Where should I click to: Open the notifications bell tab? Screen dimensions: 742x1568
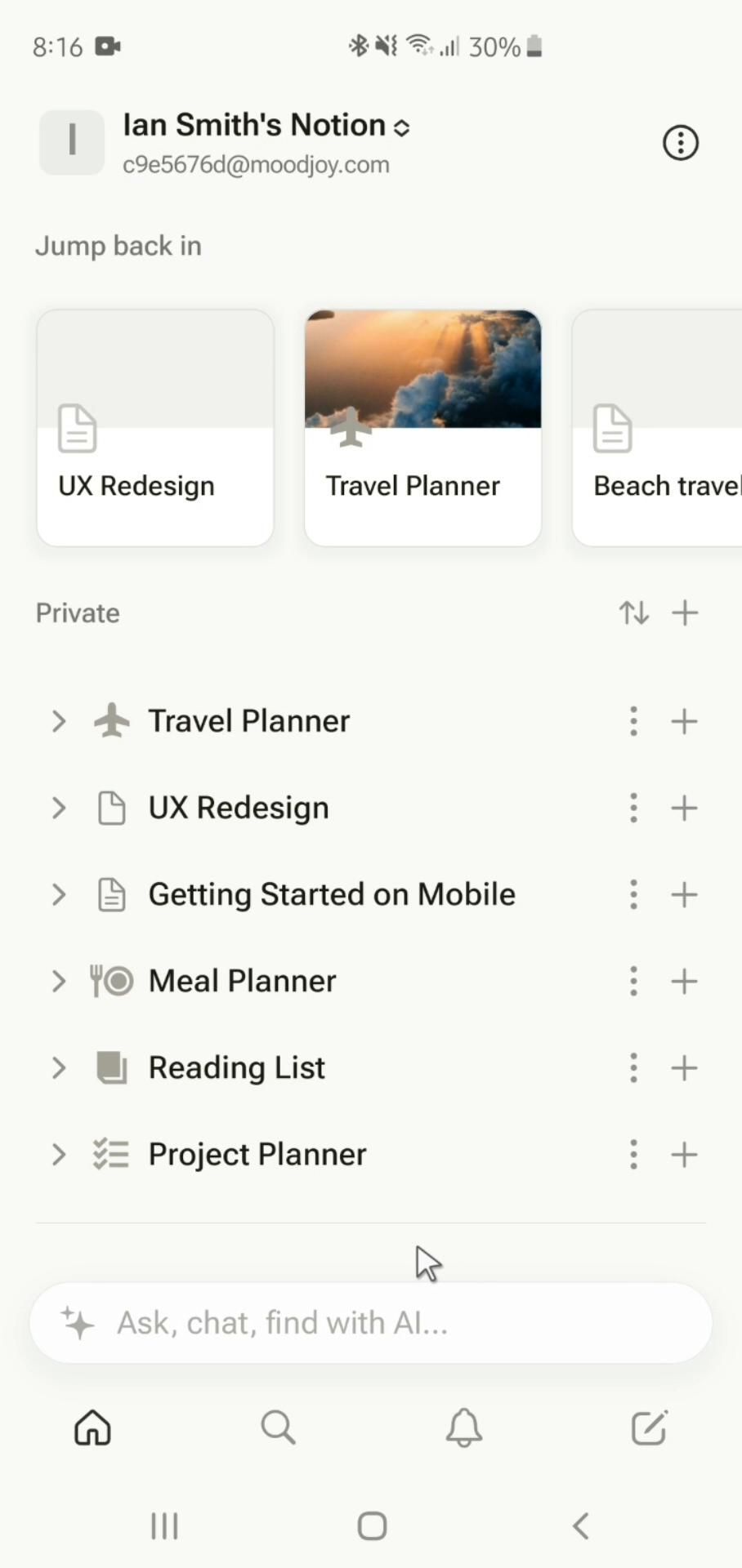coord(463,1428)
